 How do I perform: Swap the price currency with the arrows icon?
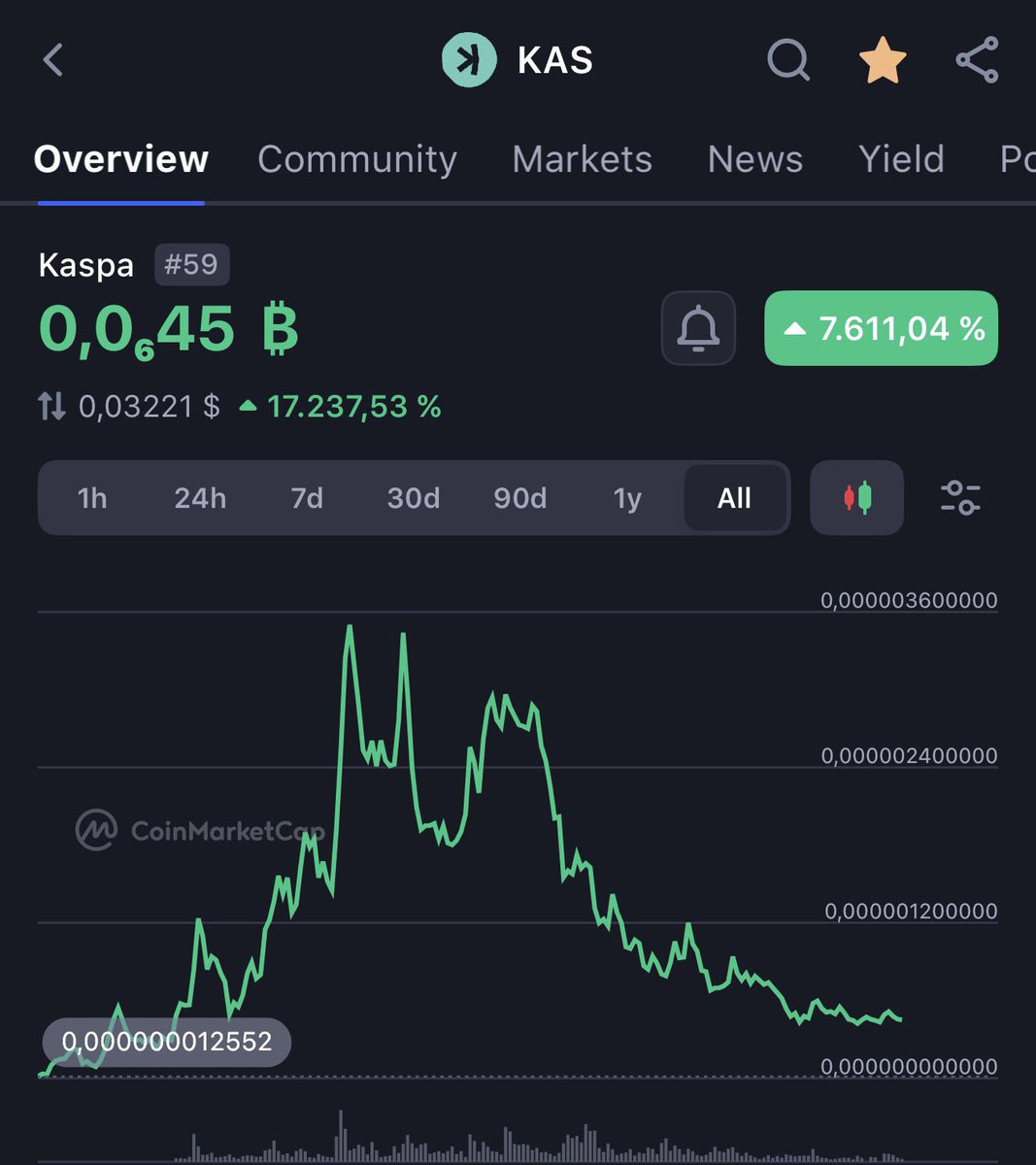click(51, 406)
